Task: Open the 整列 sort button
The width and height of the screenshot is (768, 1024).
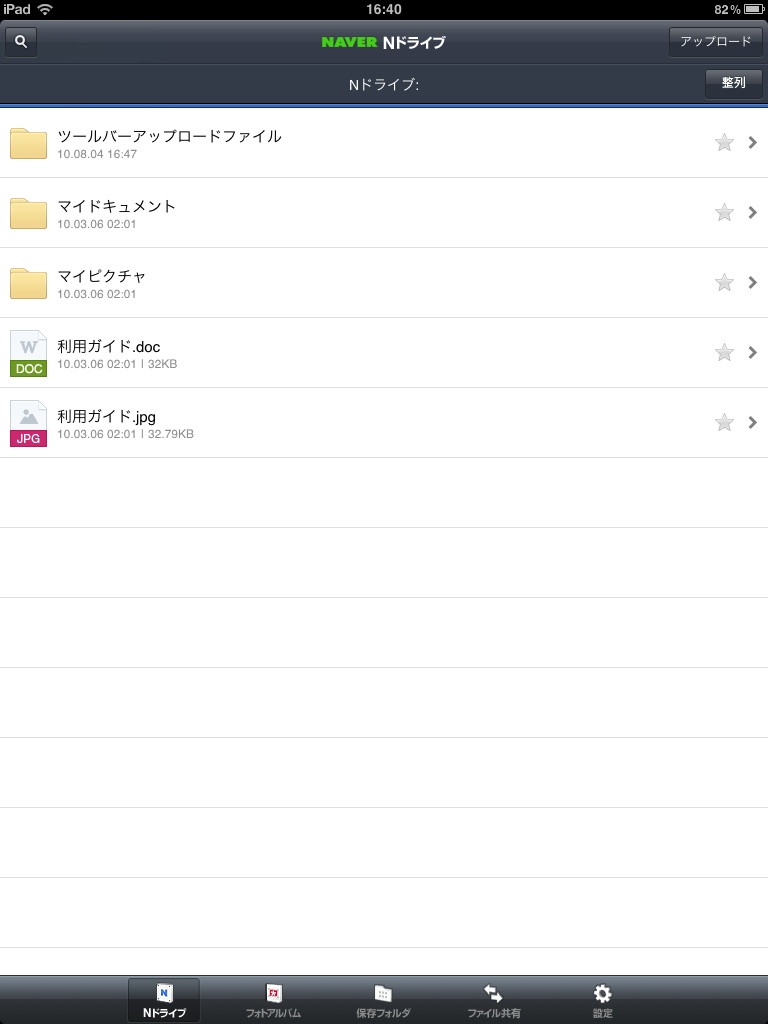Action: (733, 83)
